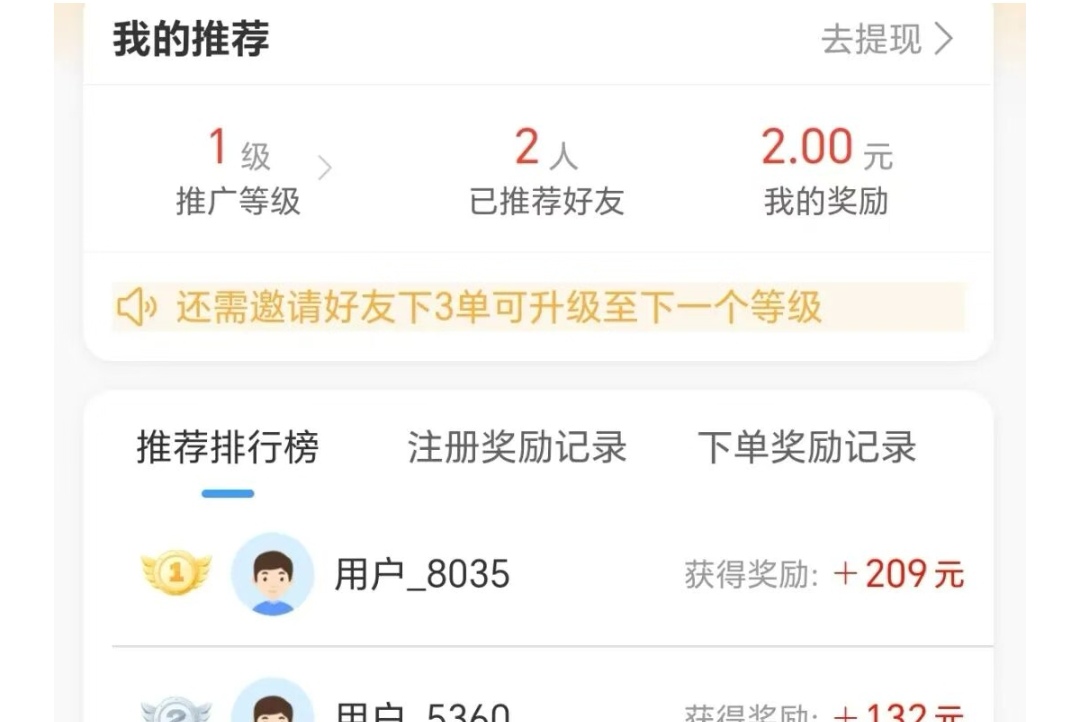Switch to the 推荐排行榜 tab
Screen dimensions: 1080x722
tap(228, 447)
